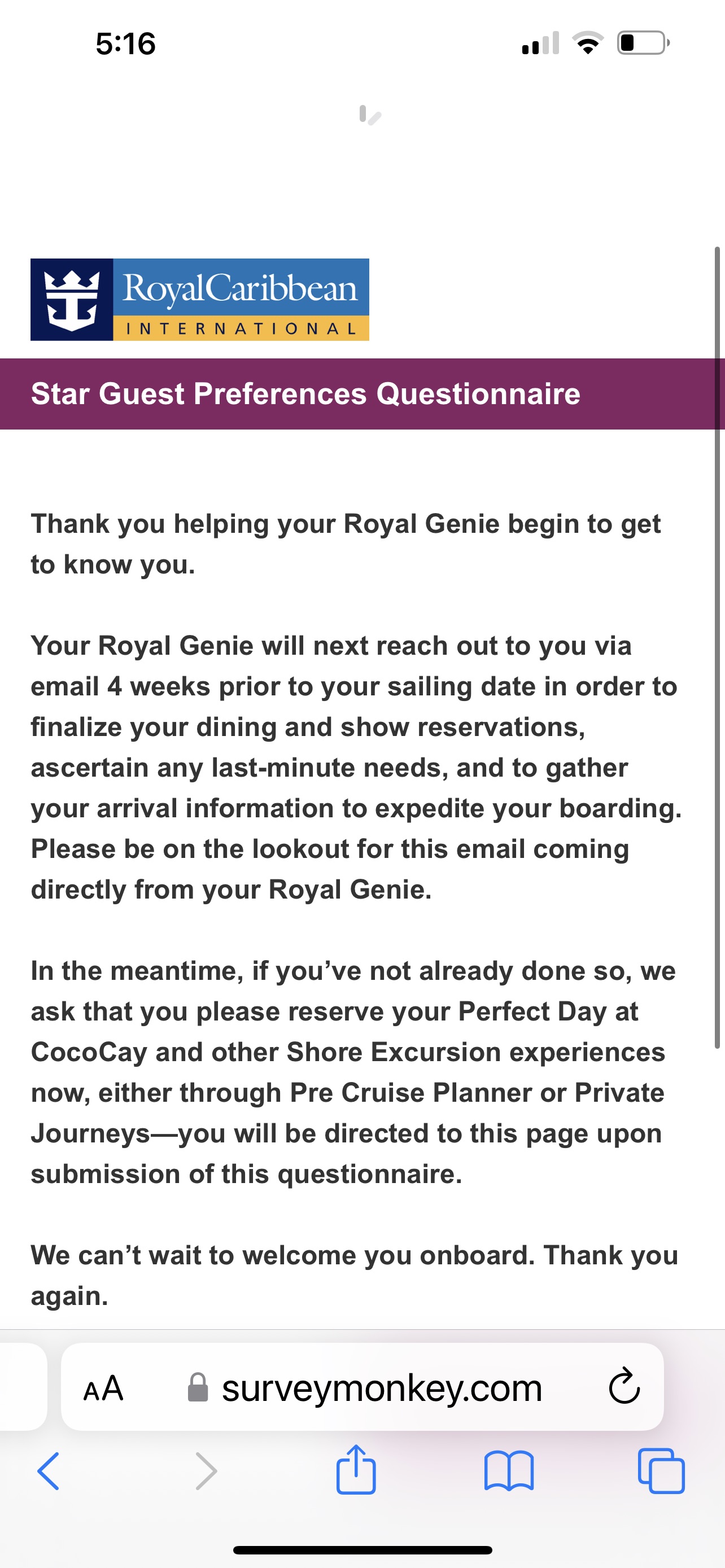Open the AA reader and text-size menu
Image resolution: width=725 pixels, height=1568 pixels.
point(103,1389)
